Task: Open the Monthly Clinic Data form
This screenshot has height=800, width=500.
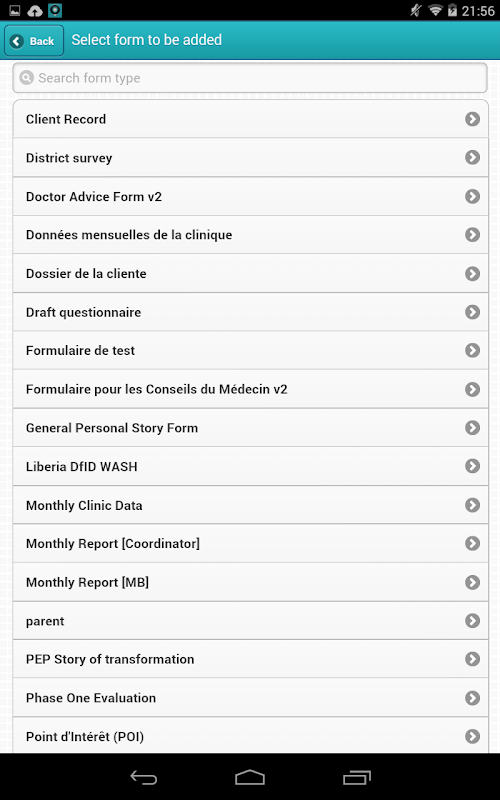Action: (251, 505)
